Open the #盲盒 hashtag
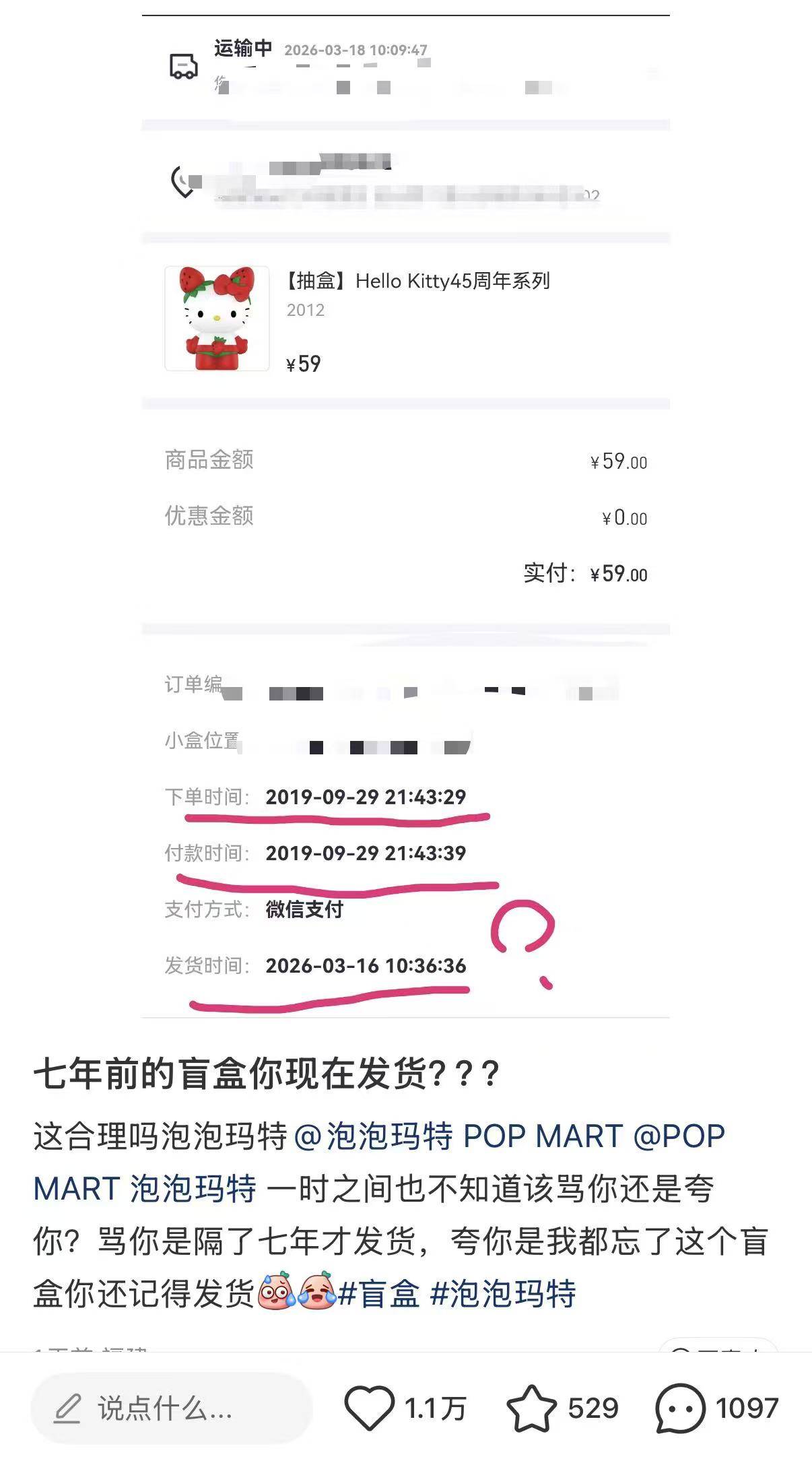 pyautogui.click(x=379, y=1294)
